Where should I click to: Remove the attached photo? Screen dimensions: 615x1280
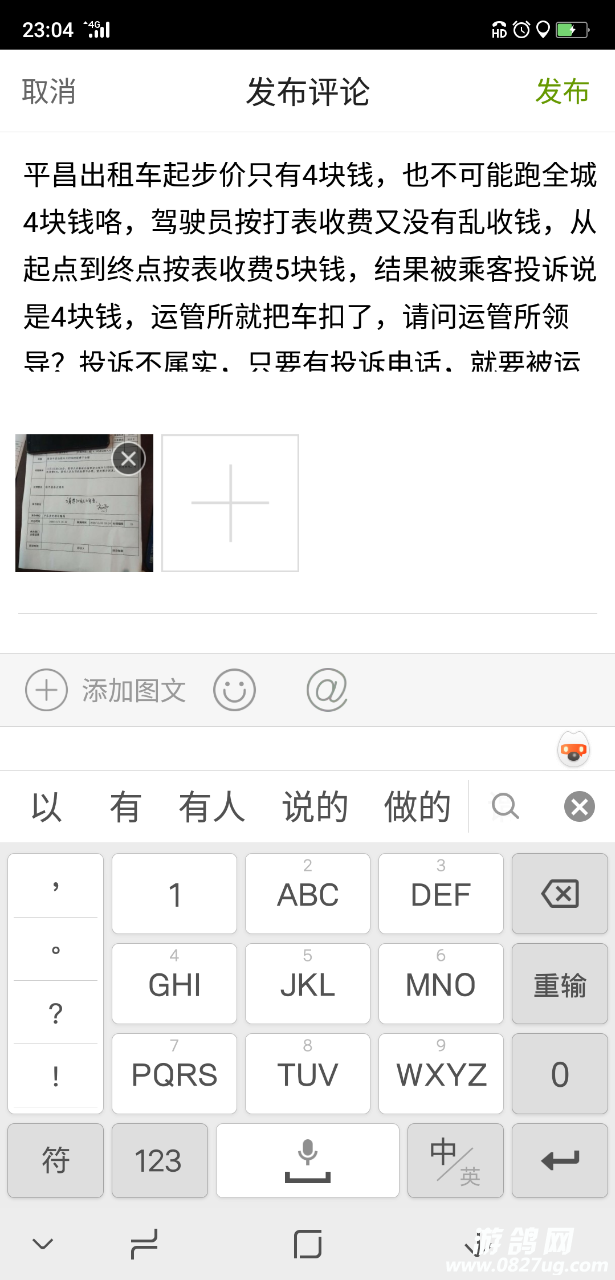(128, 459)
